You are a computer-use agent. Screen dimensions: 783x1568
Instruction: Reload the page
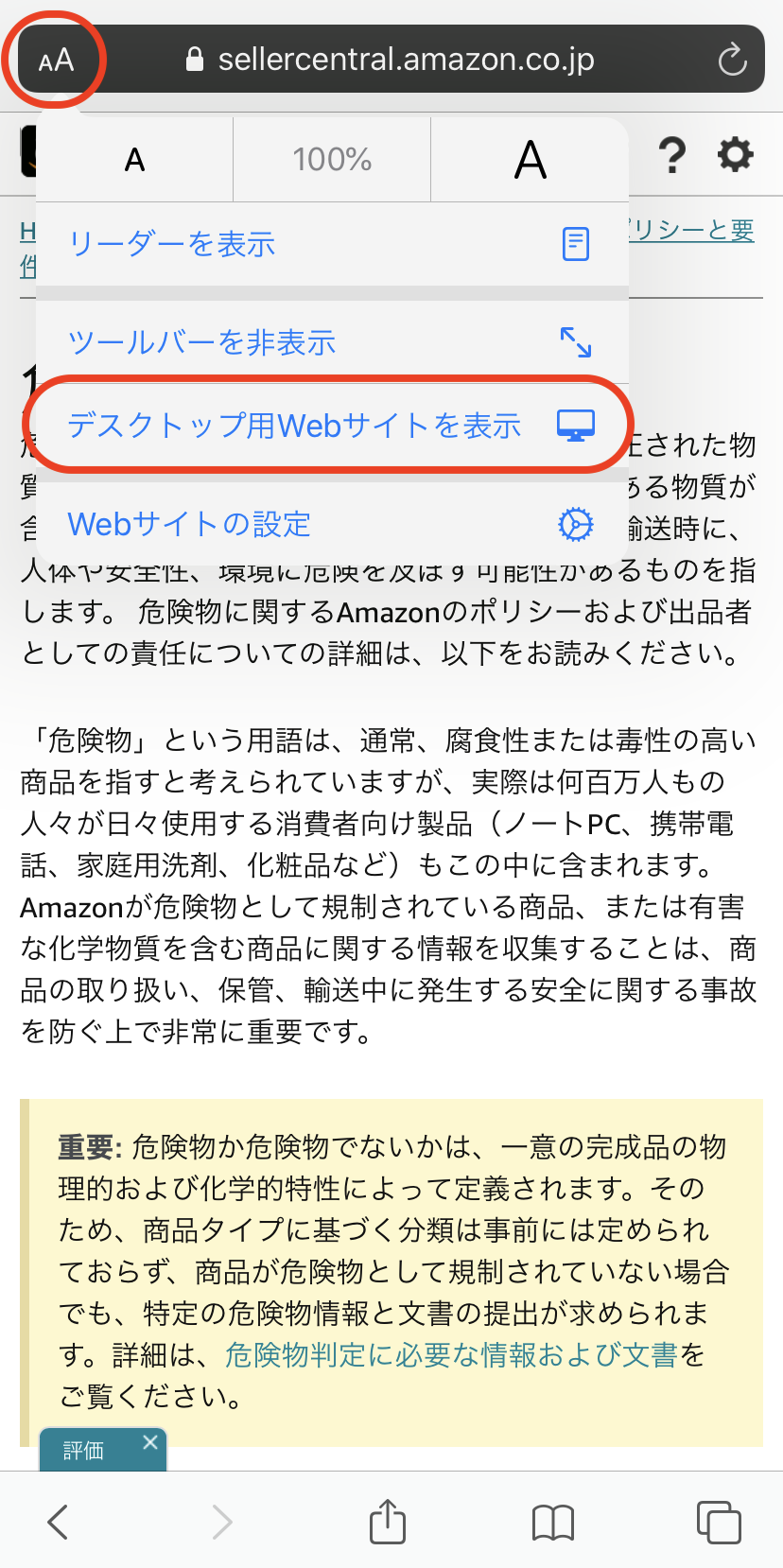pos(732,60)
